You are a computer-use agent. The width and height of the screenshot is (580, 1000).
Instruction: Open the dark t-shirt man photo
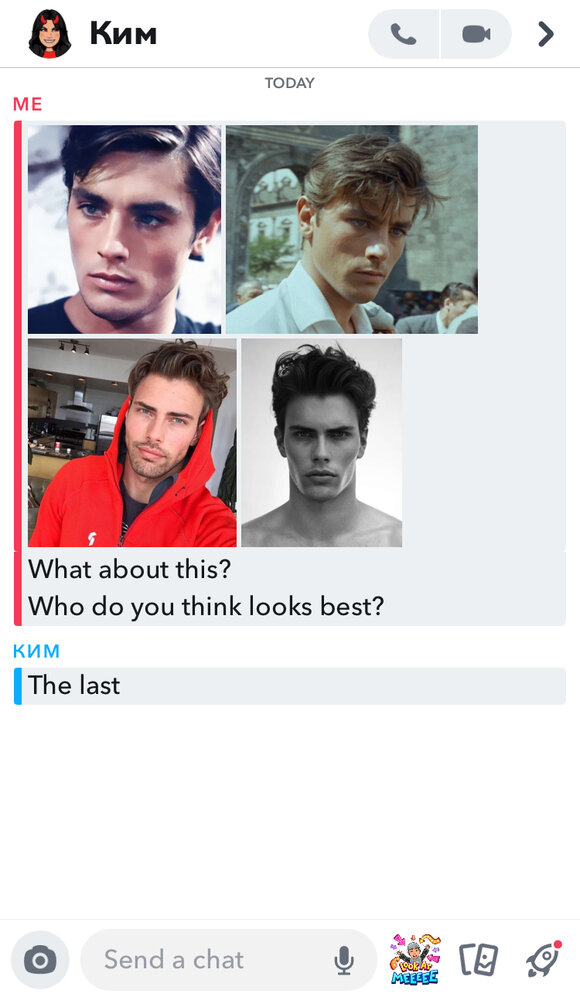[124, 229]
